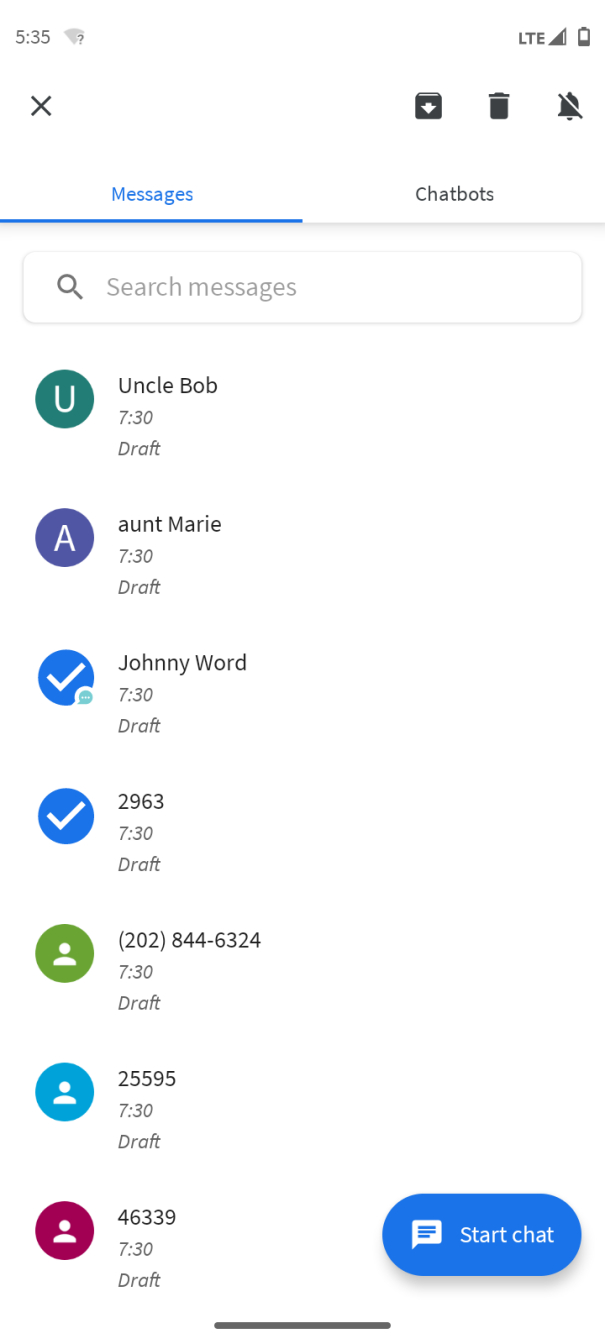
Task: Delete the selected conversations
Action: tap(499, 106)
